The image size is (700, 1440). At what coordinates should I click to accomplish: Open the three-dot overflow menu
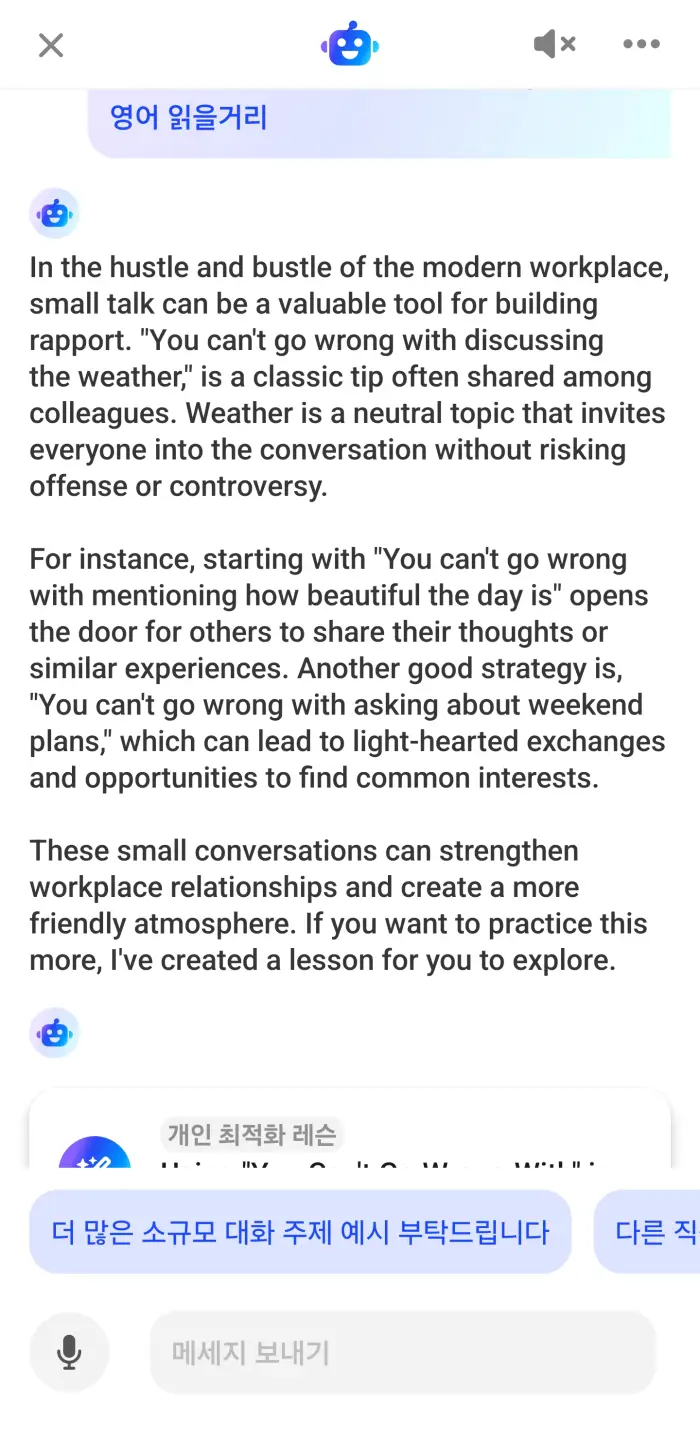tap(641, 44)
